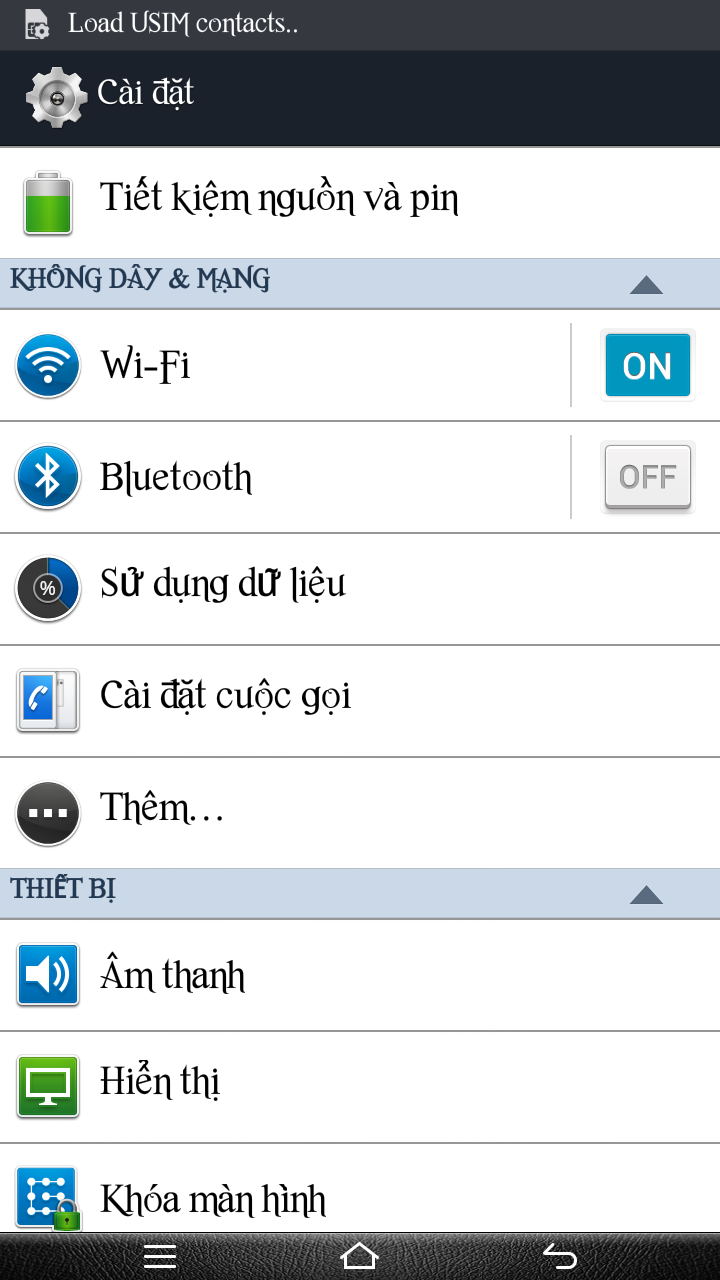
Task: Collapse the KHÔNG DÂY & MẠNG section
Action: pos(647,283)
